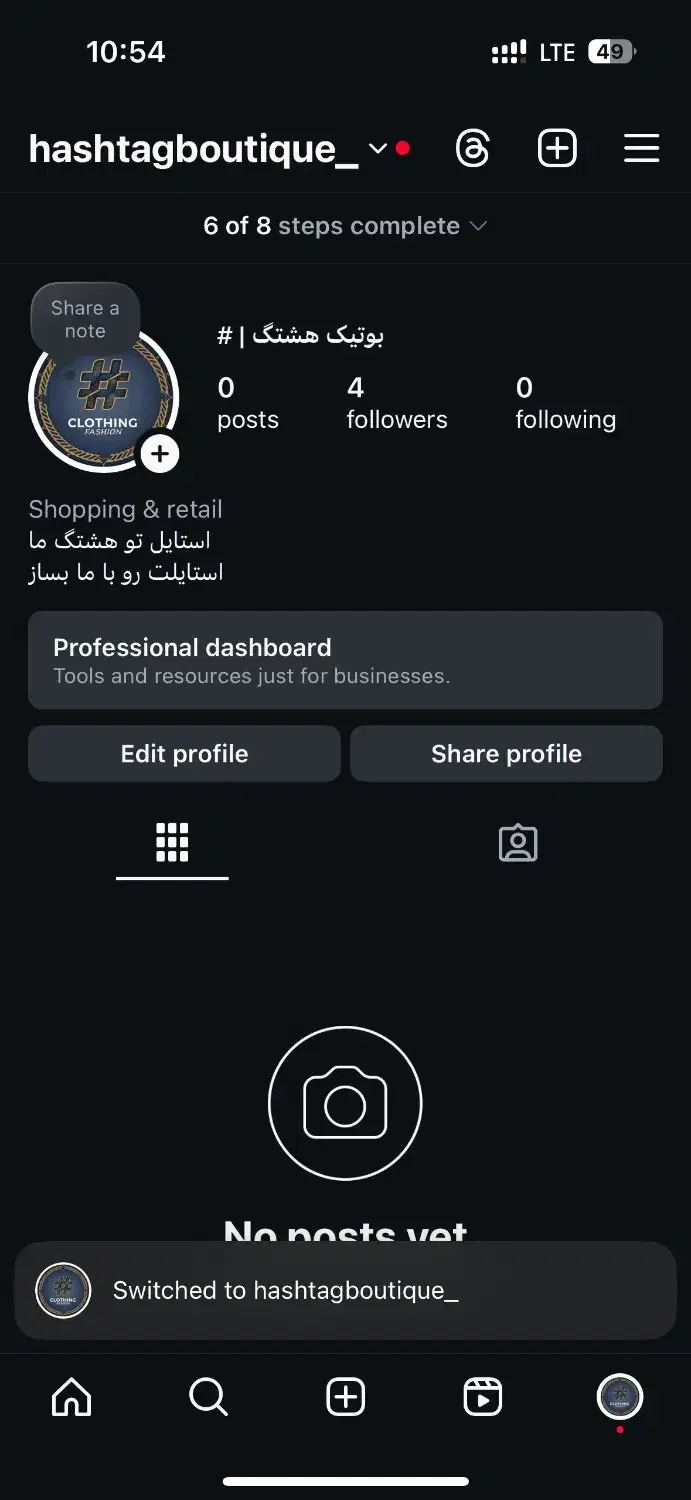View the following list

(565, 403)
